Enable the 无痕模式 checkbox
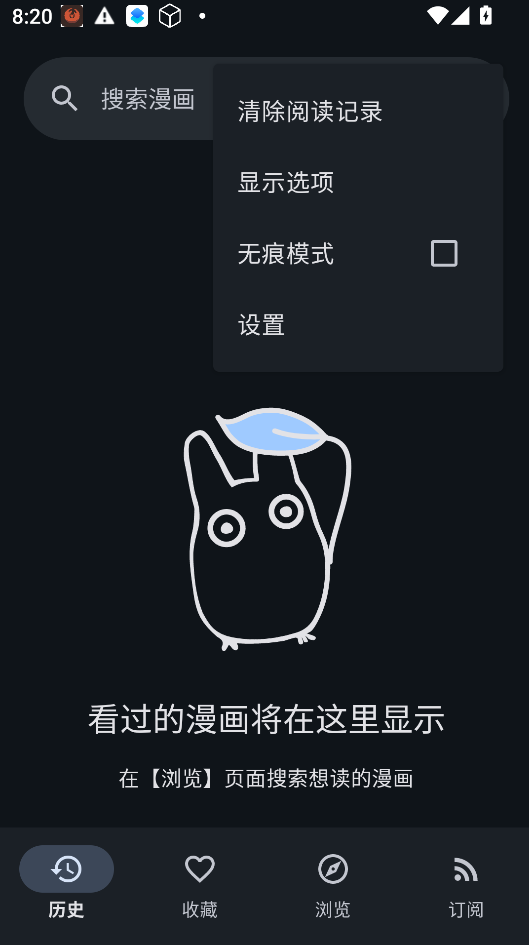 coord(444,253)
